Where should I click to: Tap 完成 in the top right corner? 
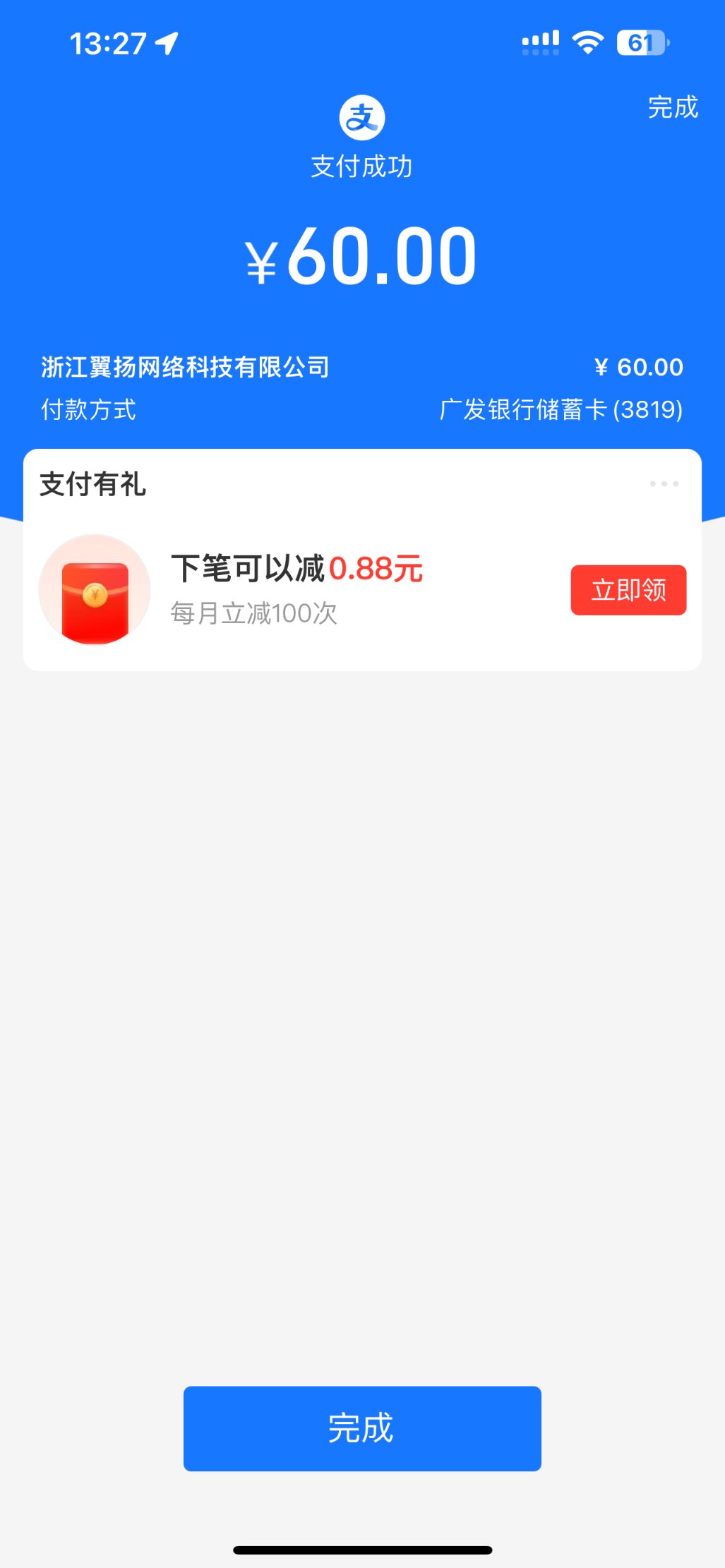(x=672, y=107)
